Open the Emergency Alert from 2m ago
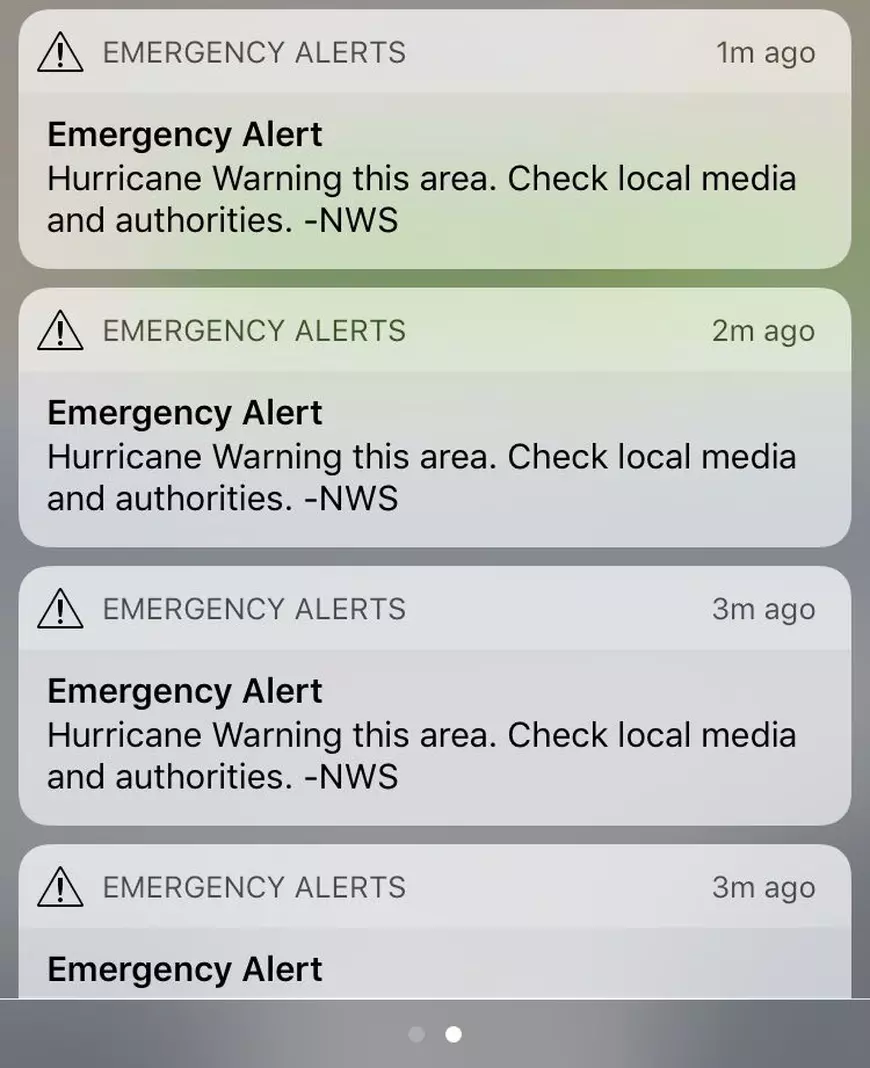This screenshot has height=1068, width=870. click(434, 456)
